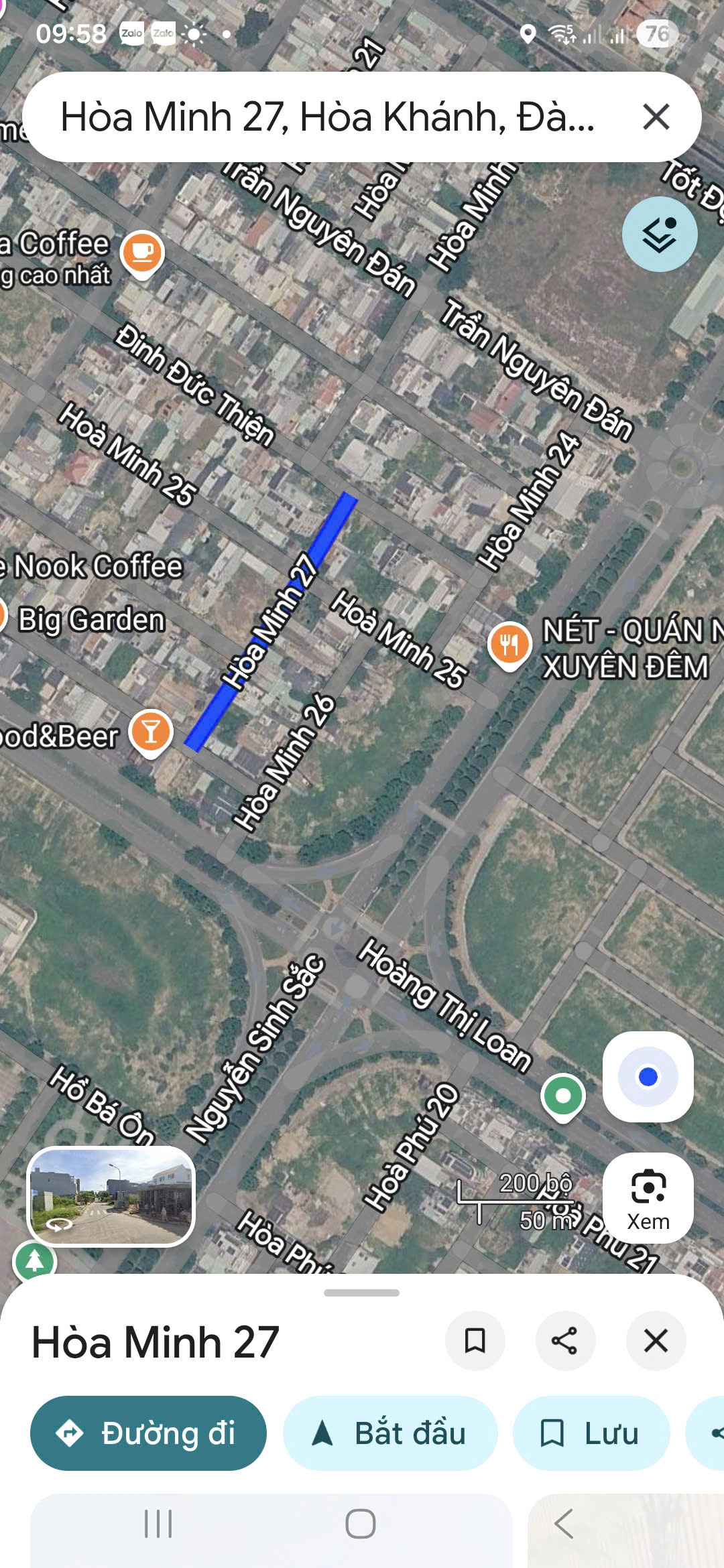The height and width of the screenshot is (1568, 724).
Task: Clear the search query with X
Action: 656,117
